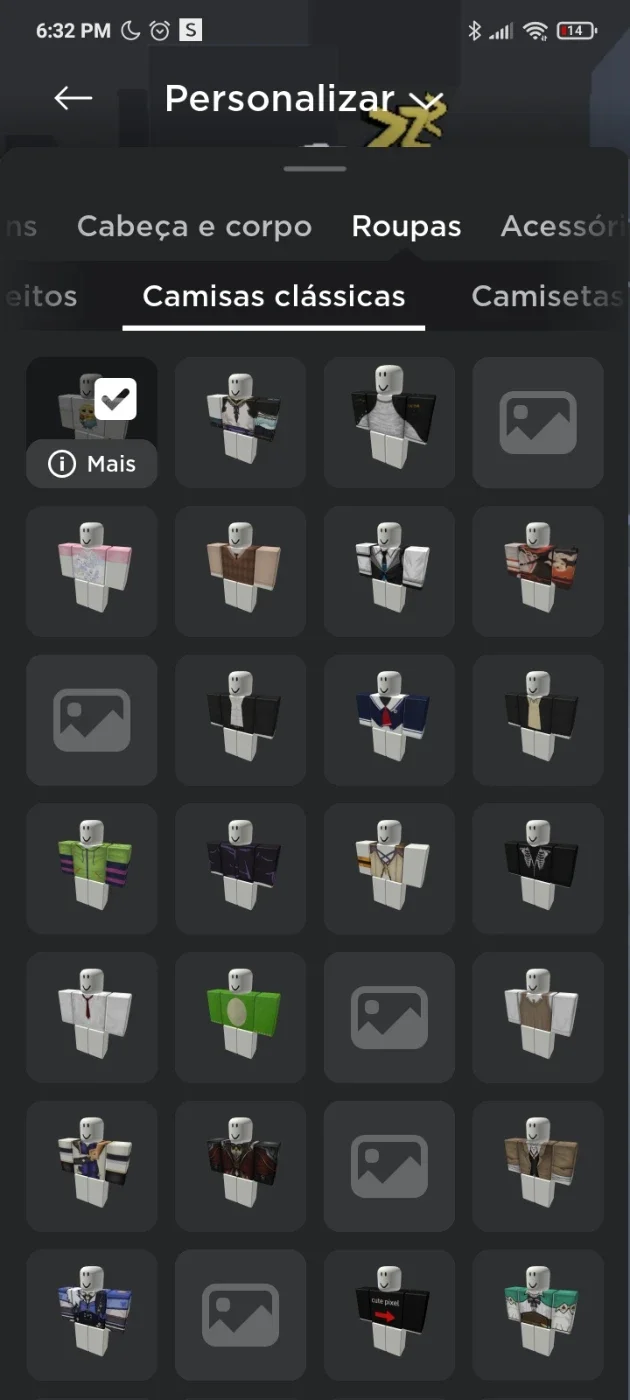Tap the Mais info button
Screen dimensions: 630x1400
tap(92, 464)
